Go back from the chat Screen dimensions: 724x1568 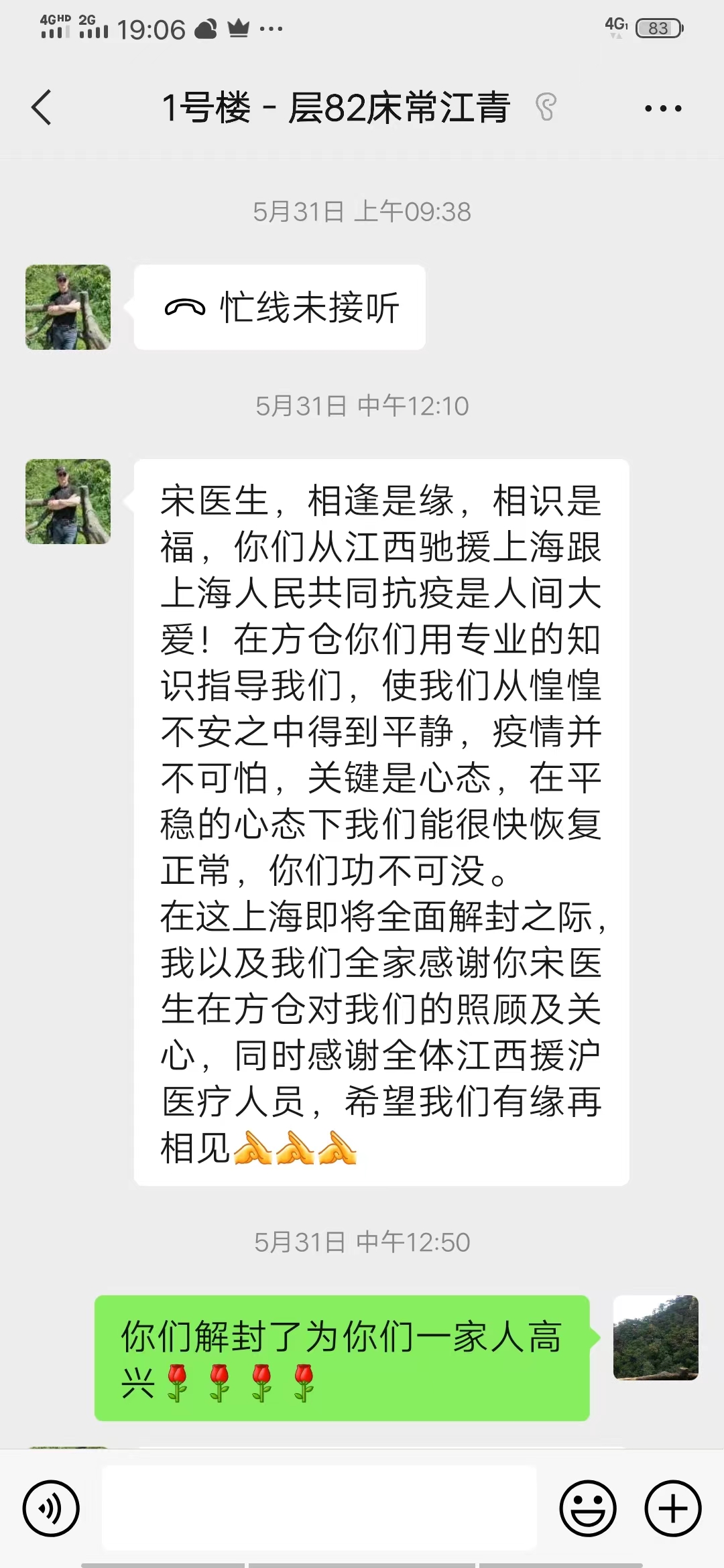coord(42,107)
